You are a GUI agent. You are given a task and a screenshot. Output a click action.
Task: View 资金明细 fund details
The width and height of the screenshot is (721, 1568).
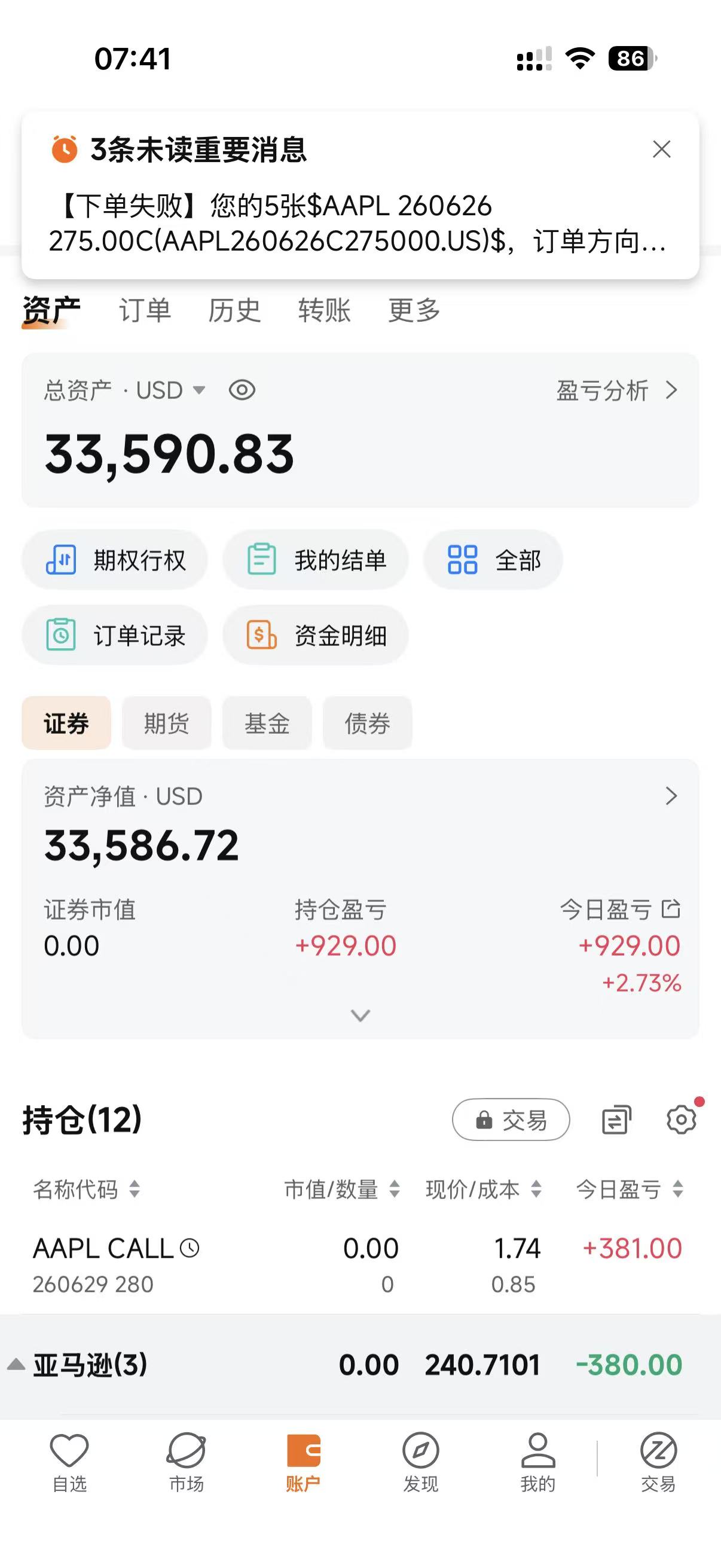[x=315, y=636]
